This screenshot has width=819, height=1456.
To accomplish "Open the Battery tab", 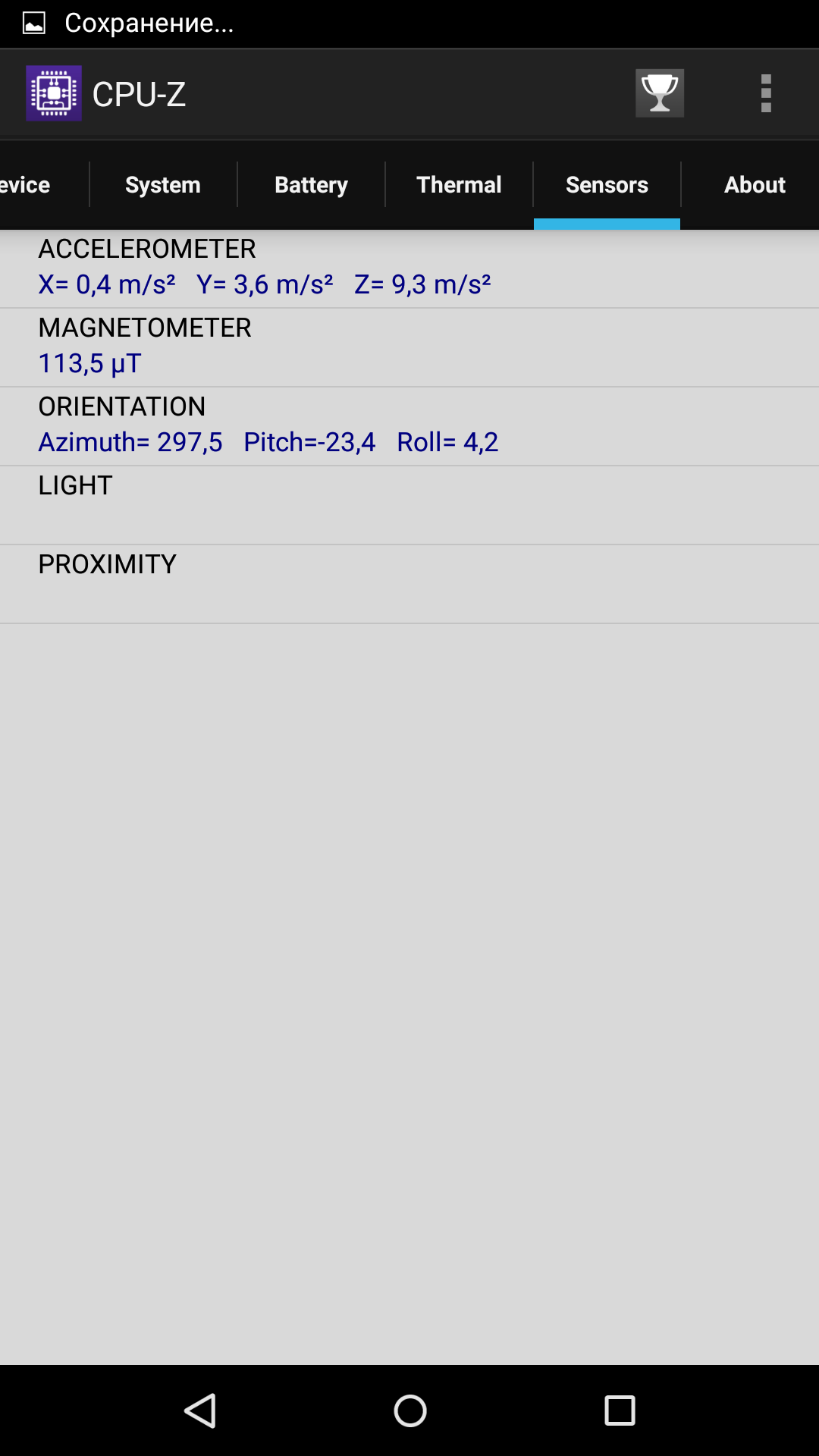I will coord(311,184).
